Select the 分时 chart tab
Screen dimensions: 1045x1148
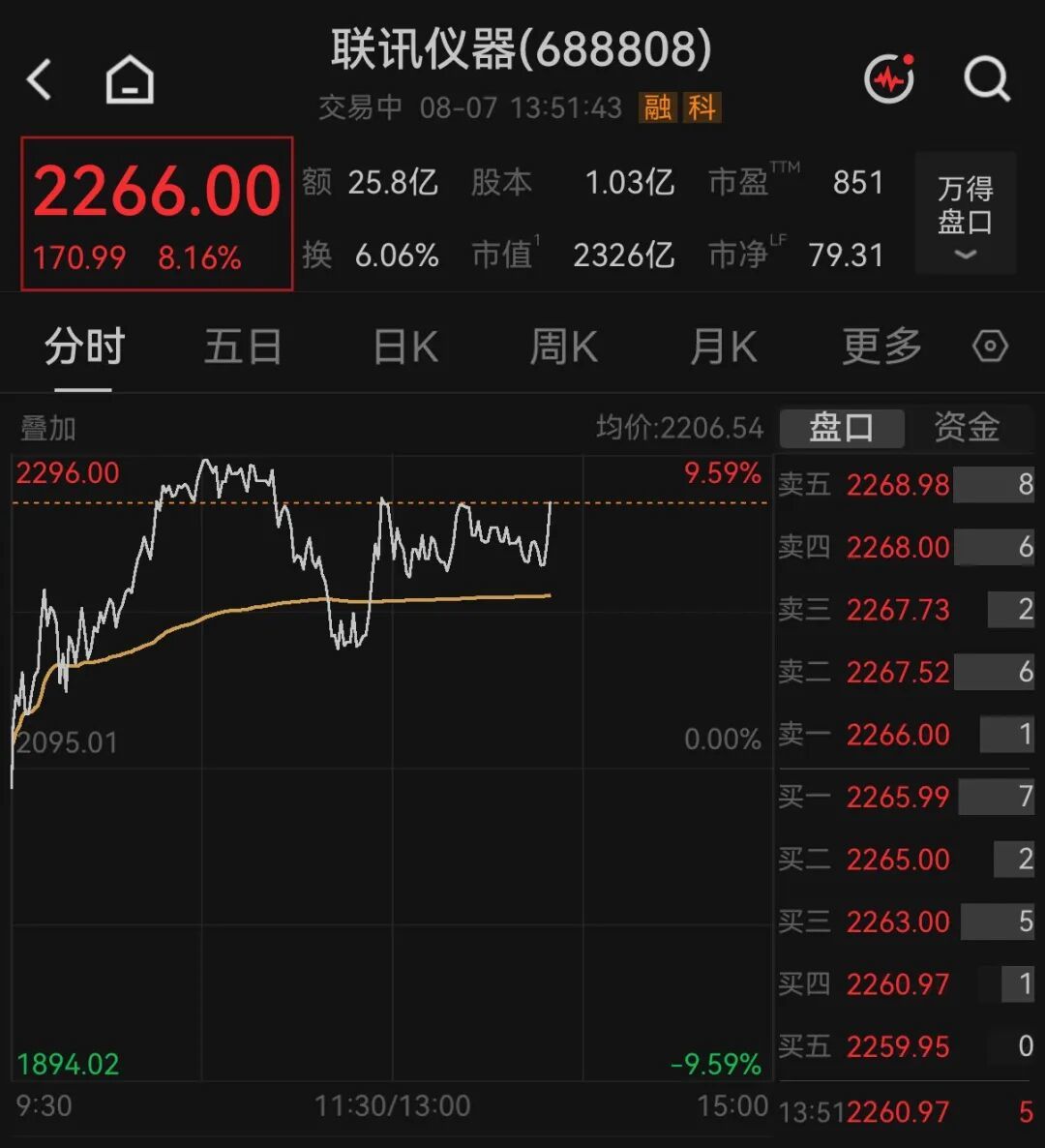point(85,347)
